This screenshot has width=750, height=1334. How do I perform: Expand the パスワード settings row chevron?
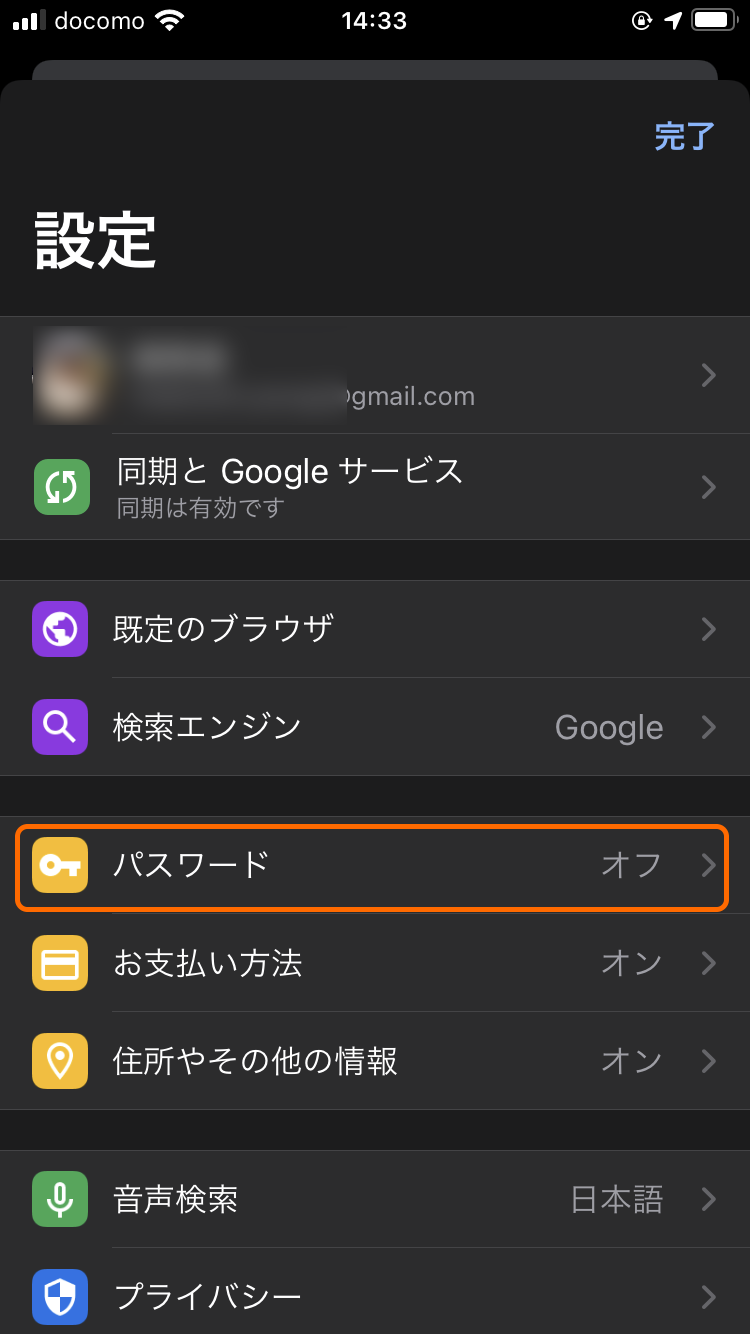pyautogui.click(x=708, y=866)
